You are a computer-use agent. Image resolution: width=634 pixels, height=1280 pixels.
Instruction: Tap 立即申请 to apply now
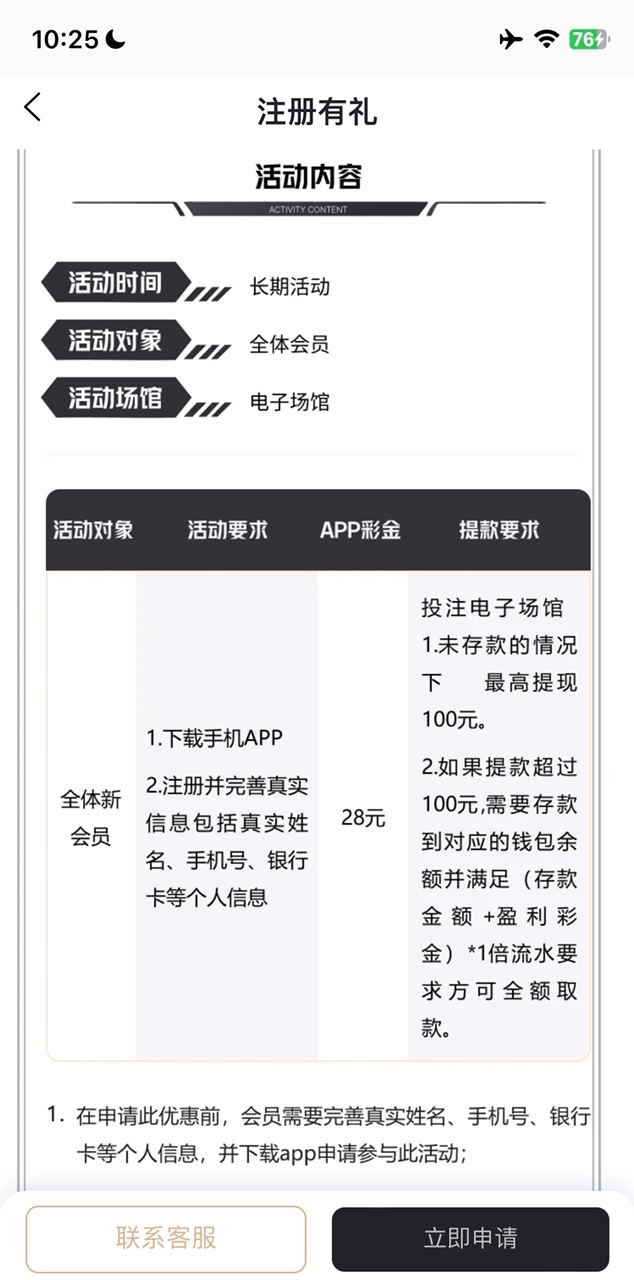click(x=470, y=1238)
